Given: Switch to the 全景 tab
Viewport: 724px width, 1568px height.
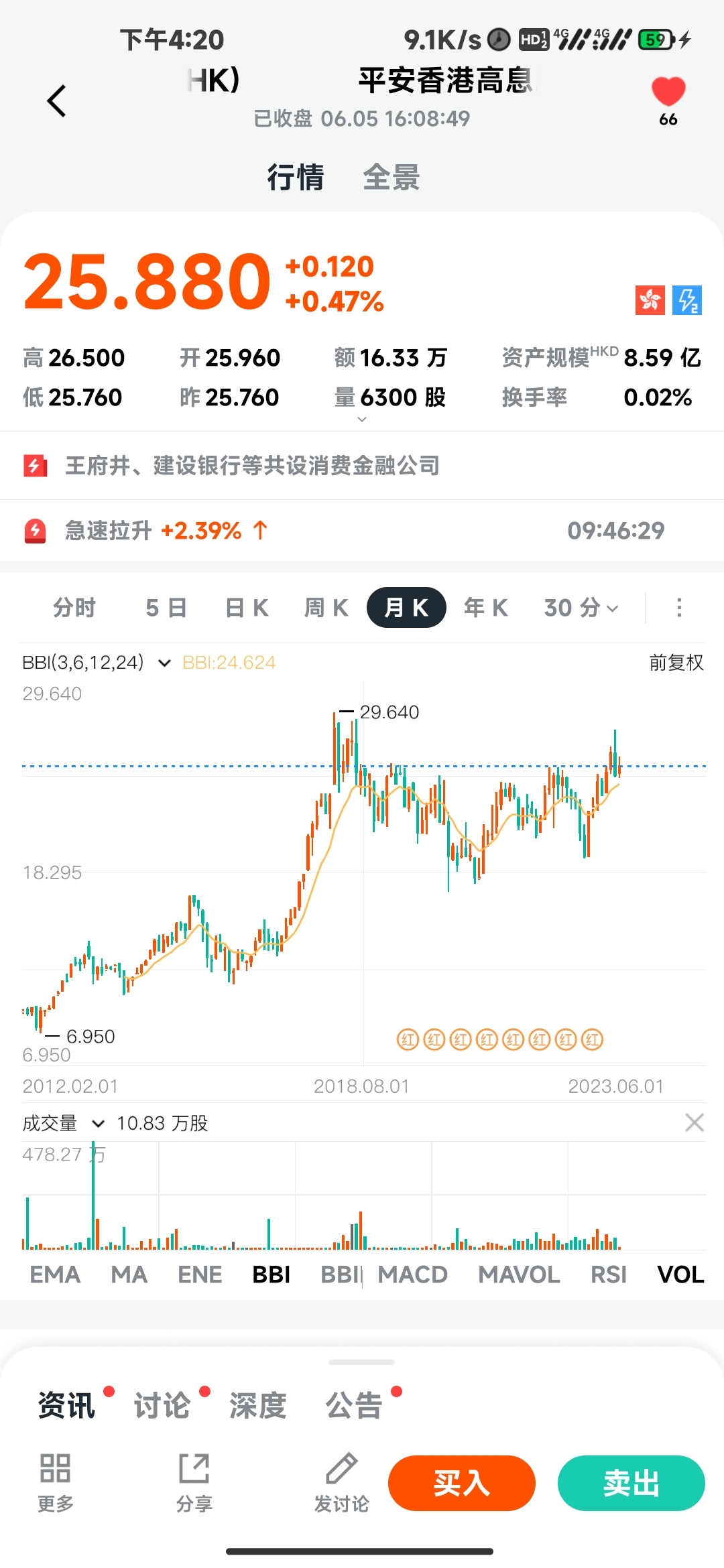Looking at the screenshot, I should click(x=391, y=178).
